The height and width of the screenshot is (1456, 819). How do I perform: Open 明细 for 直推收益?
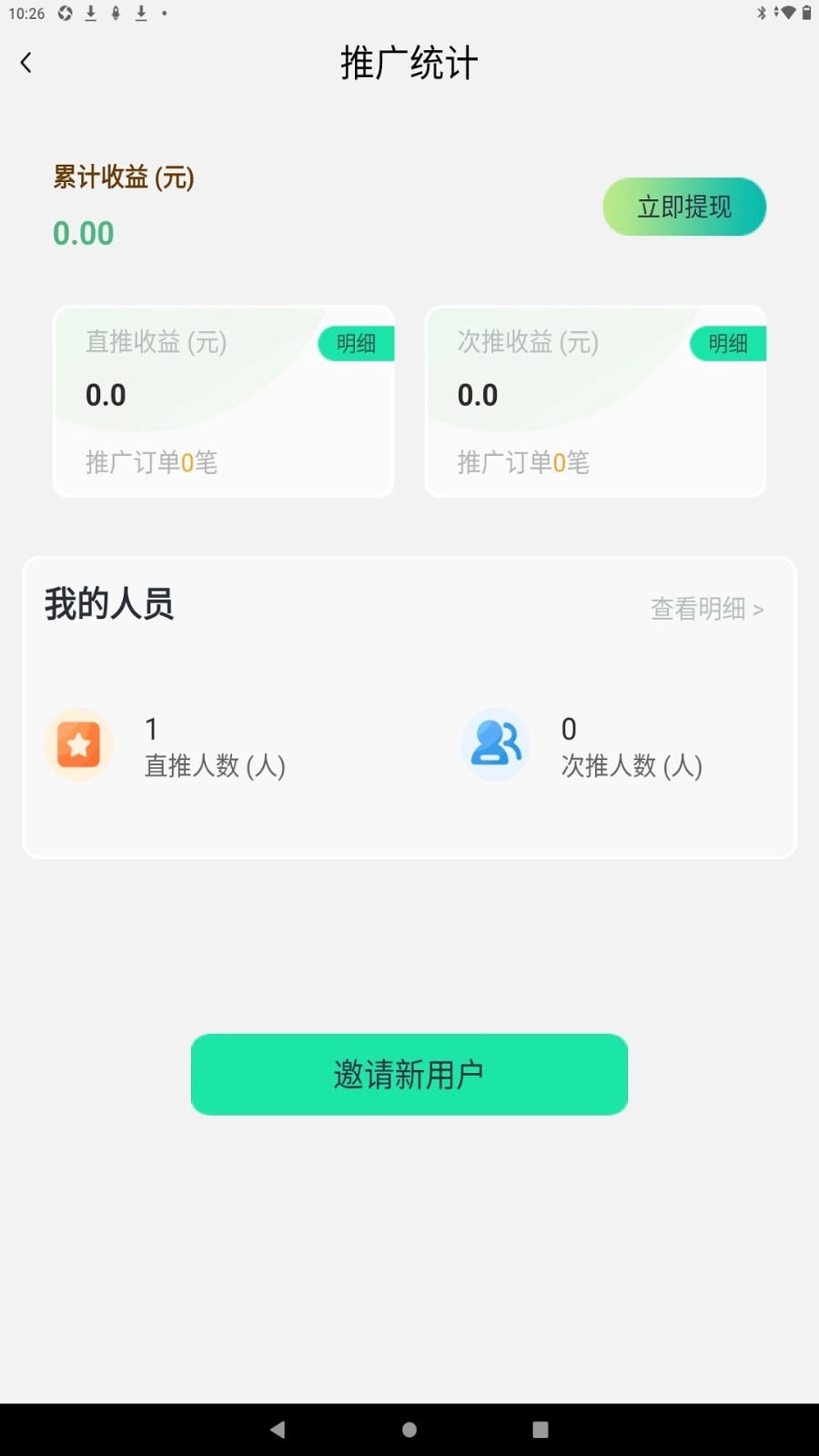tap(356, 344)
